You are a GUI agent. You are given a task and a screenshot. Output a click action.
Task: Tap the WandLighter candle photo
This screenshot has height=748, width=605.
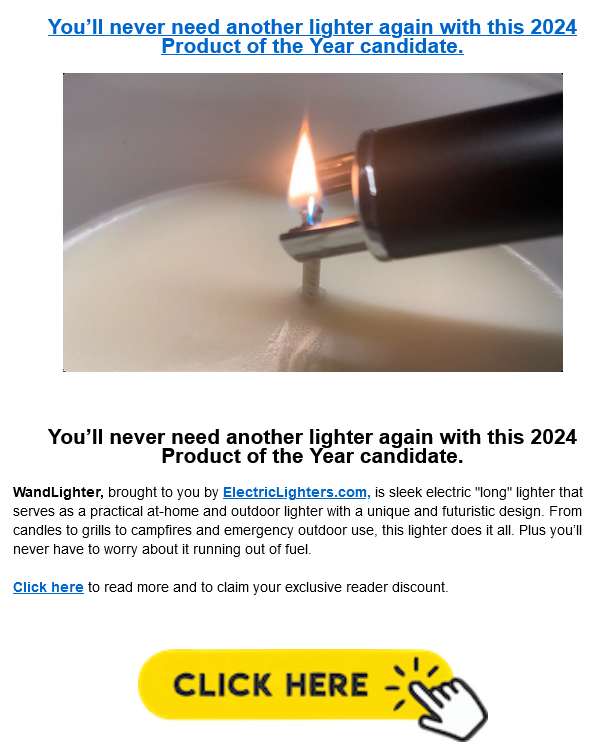coord(312,222)
